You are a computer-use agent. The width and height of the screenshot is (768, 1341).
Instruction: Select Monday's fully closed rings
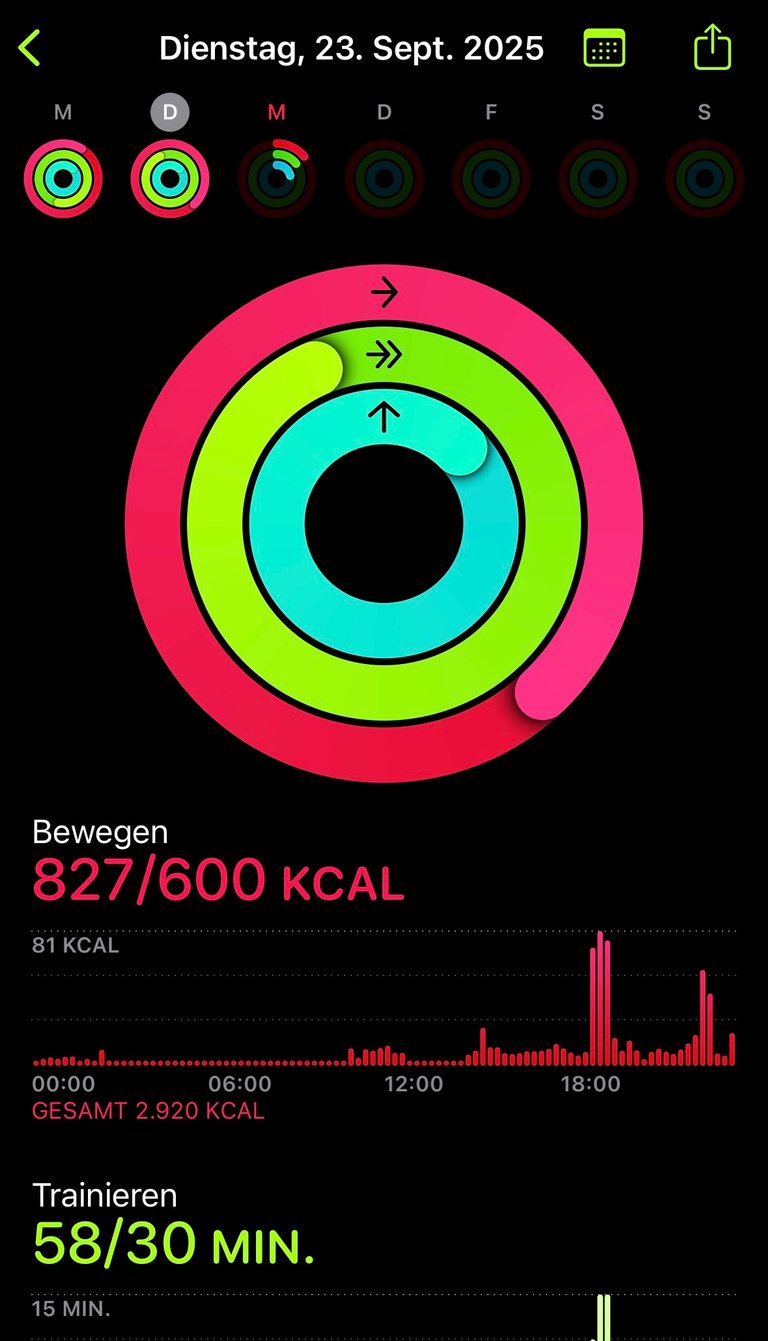(x=63, y=179)
